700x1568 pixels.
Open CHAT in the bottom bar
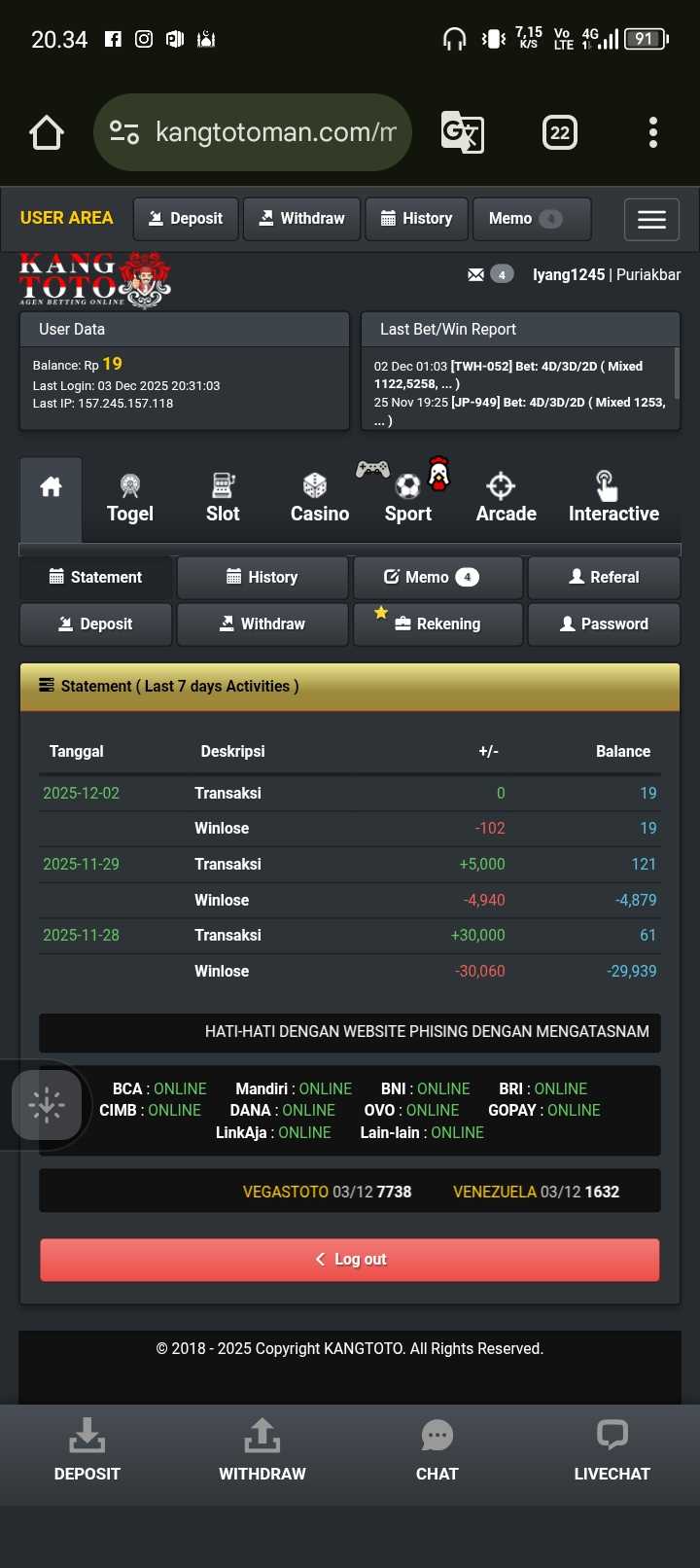(437, 1451)
